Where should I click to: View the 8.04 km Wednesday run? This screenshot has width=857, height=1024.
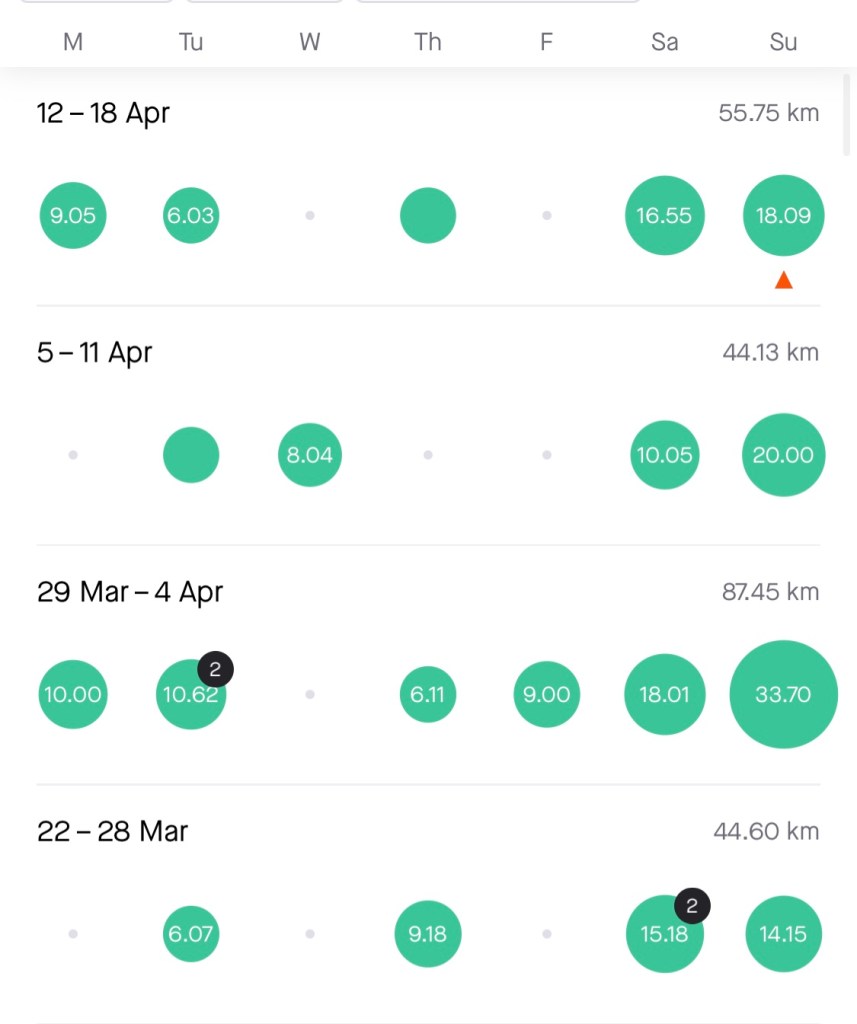pos(310,455)
